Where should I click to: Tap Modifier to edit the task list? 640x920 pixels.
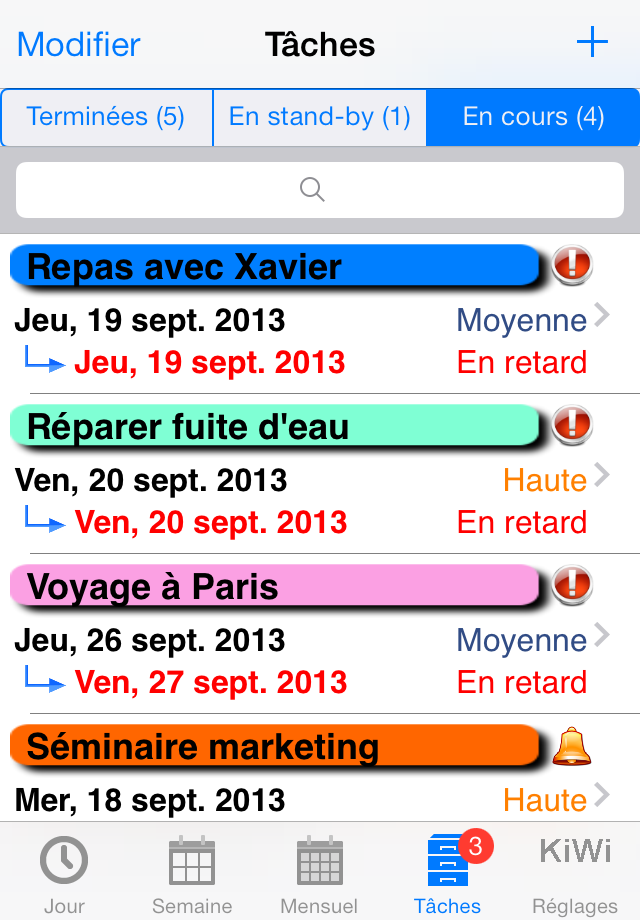pyautogui.click(x=79, y=45)
